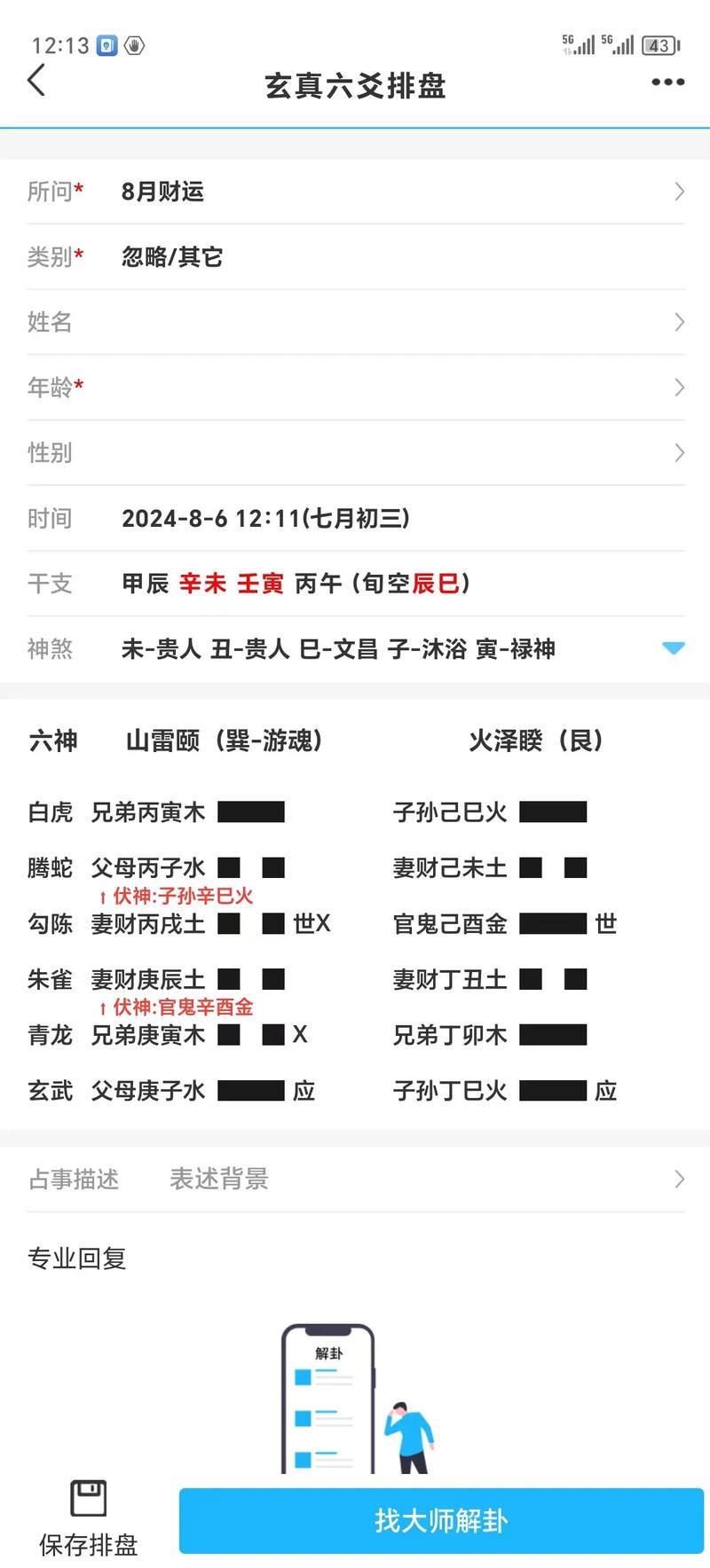Tap the 找大师解卦 button
The image size is (710, 1568).
point(441,1521)
